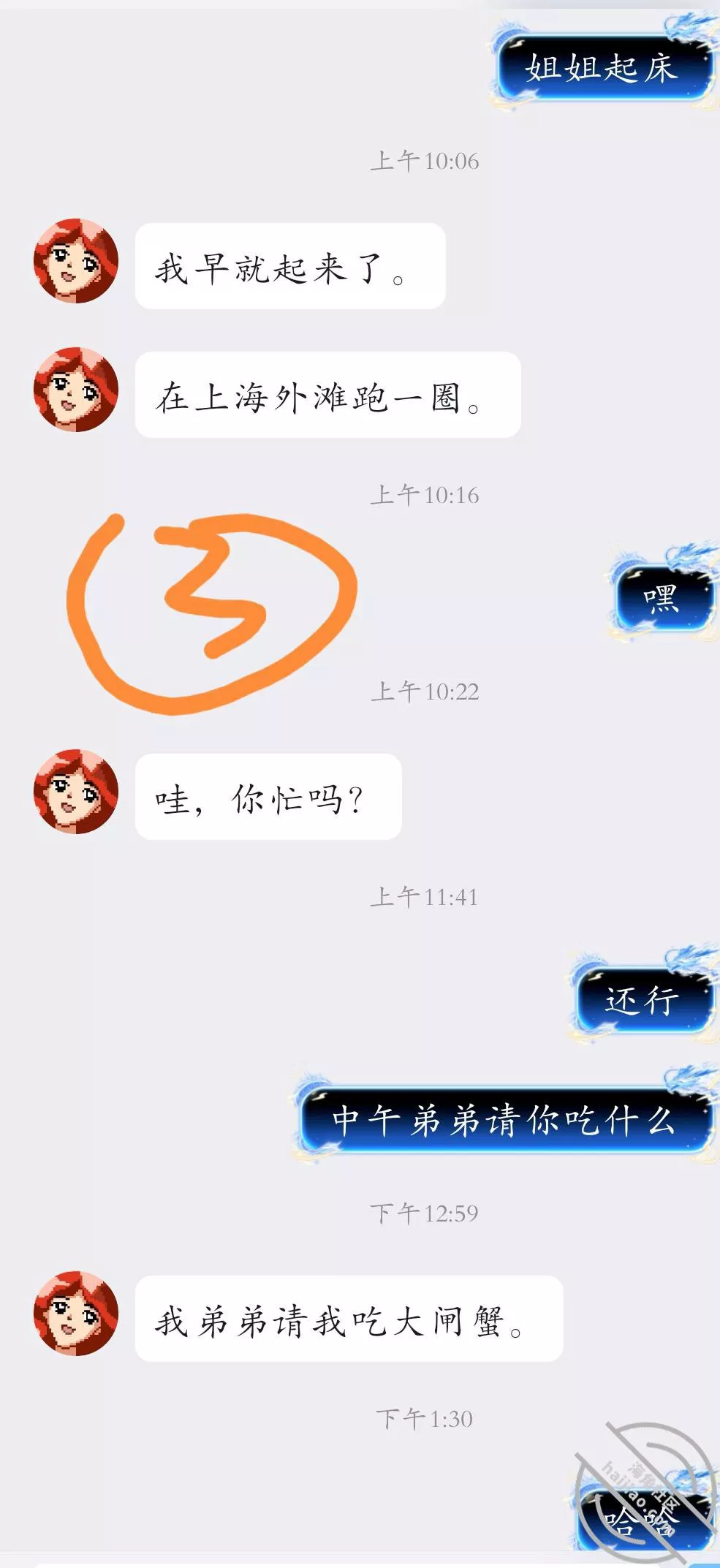Open the avatar beside "我弟弟请我吃大闸蟹"
Image resolution: width=720 pixels, height=1568 pixels.
(76, 1314)
